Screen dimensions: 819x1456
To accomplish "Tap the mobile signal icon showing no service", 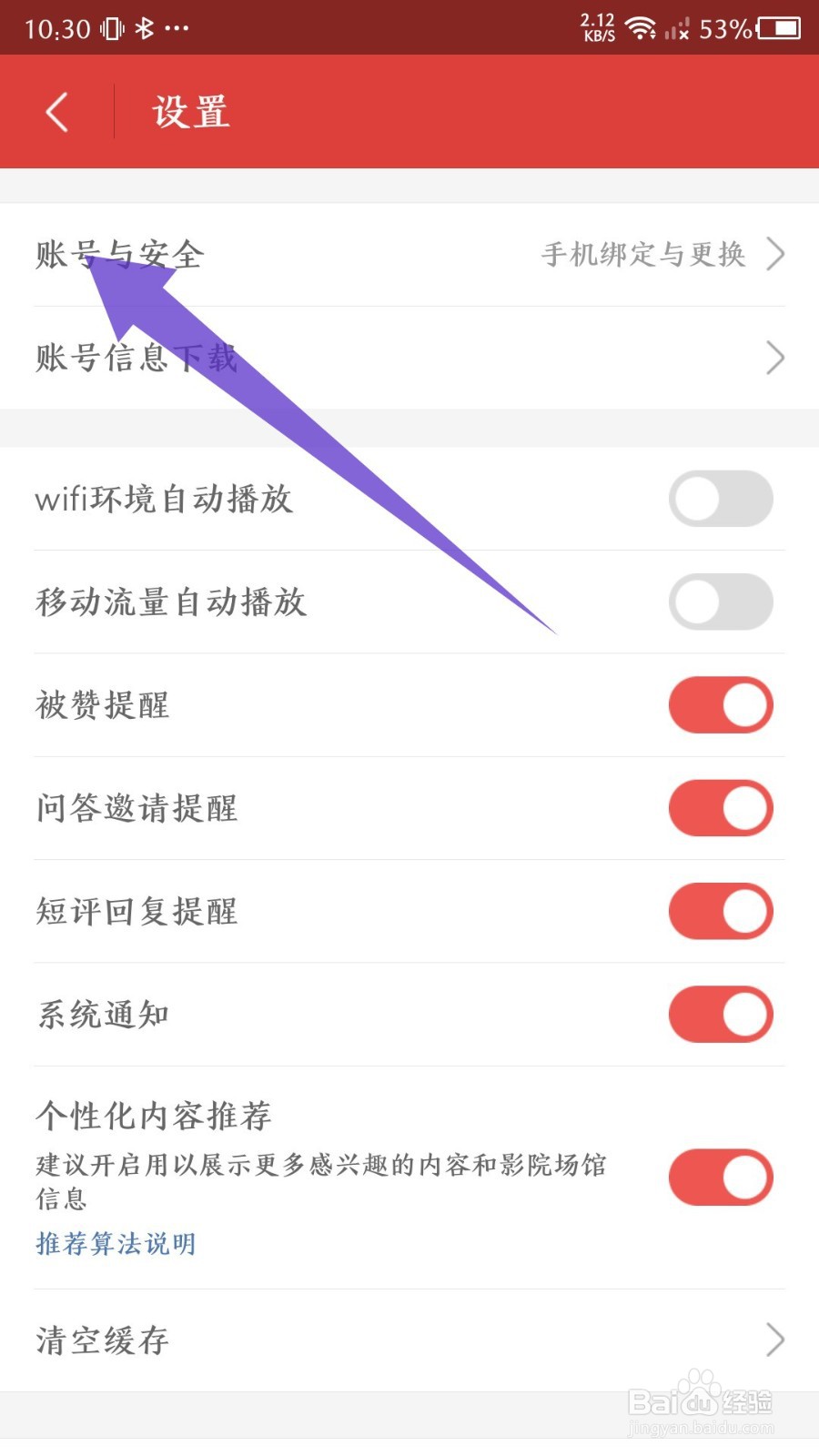I will coord(680,29).
